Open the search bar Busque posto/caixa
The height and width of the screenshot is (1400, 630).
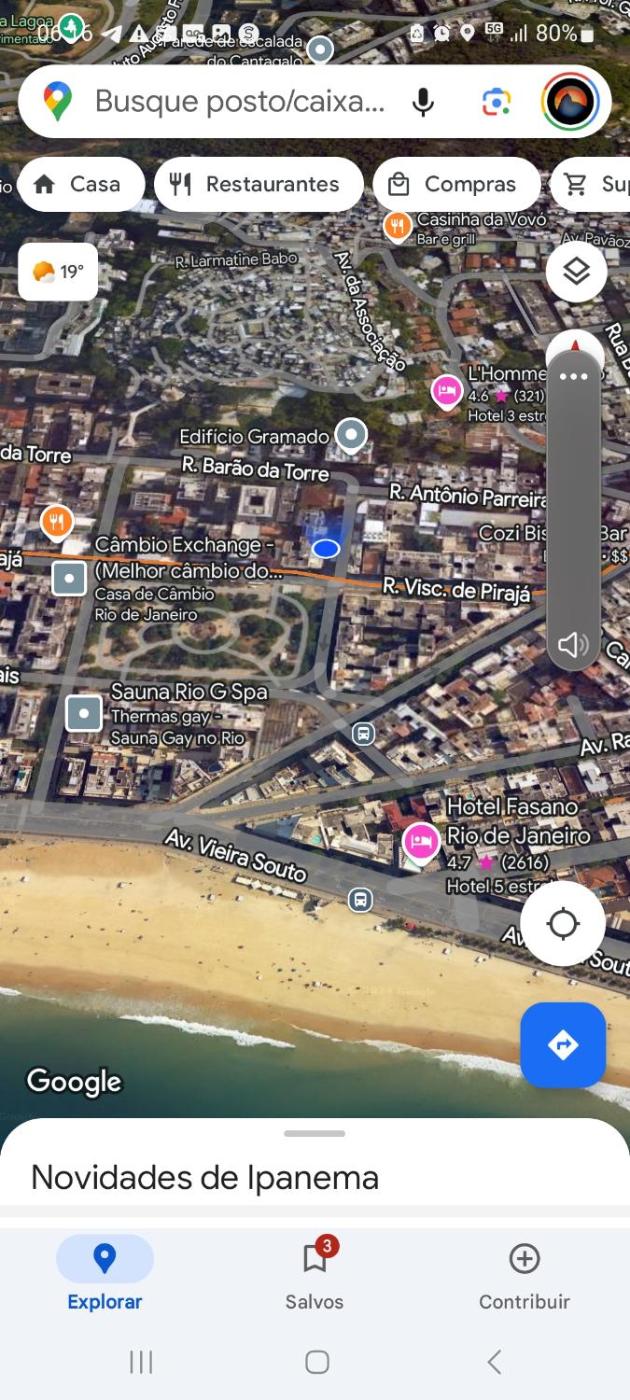pyautogui.click(x=240, y=101)
